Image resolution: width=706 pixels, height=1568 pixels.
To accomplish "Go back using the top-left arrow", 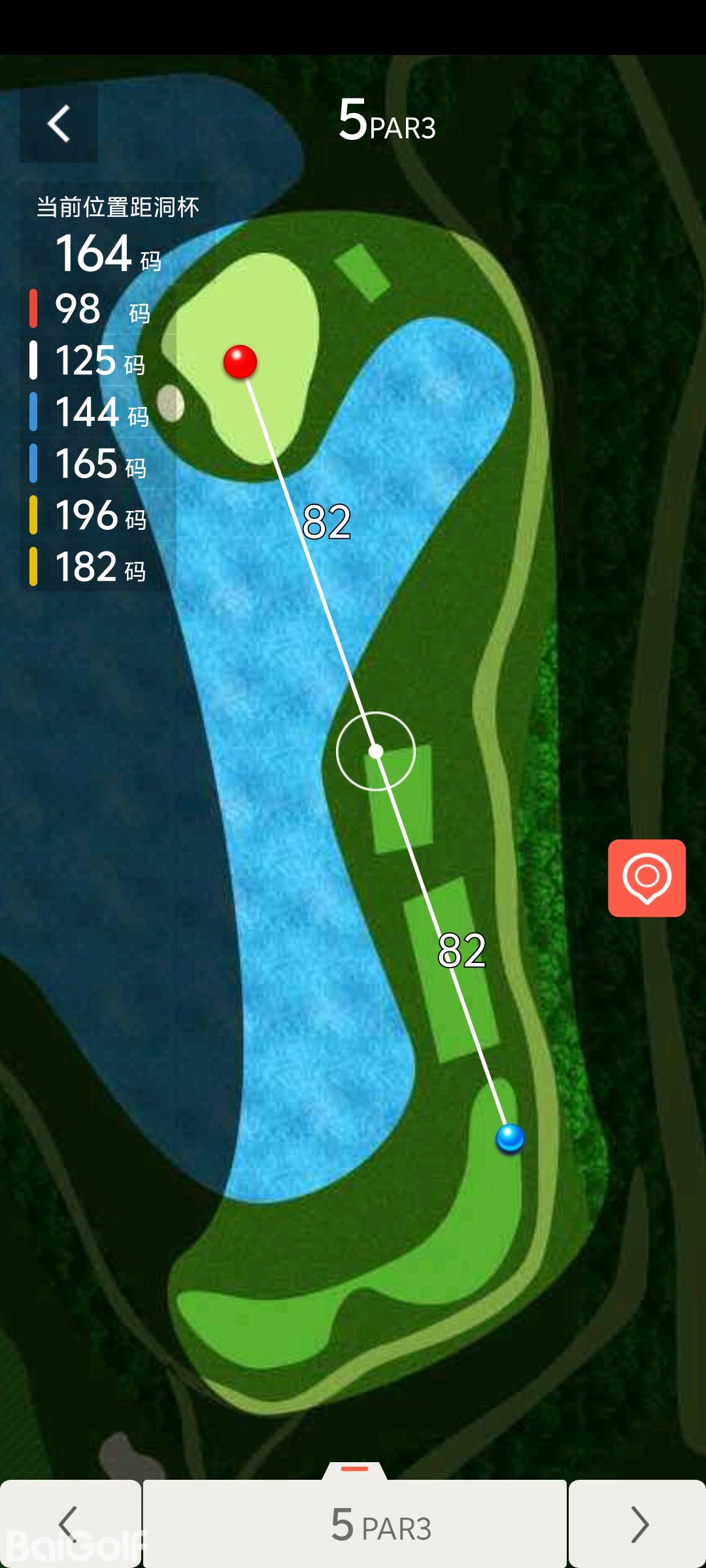I will click(59, 123).
